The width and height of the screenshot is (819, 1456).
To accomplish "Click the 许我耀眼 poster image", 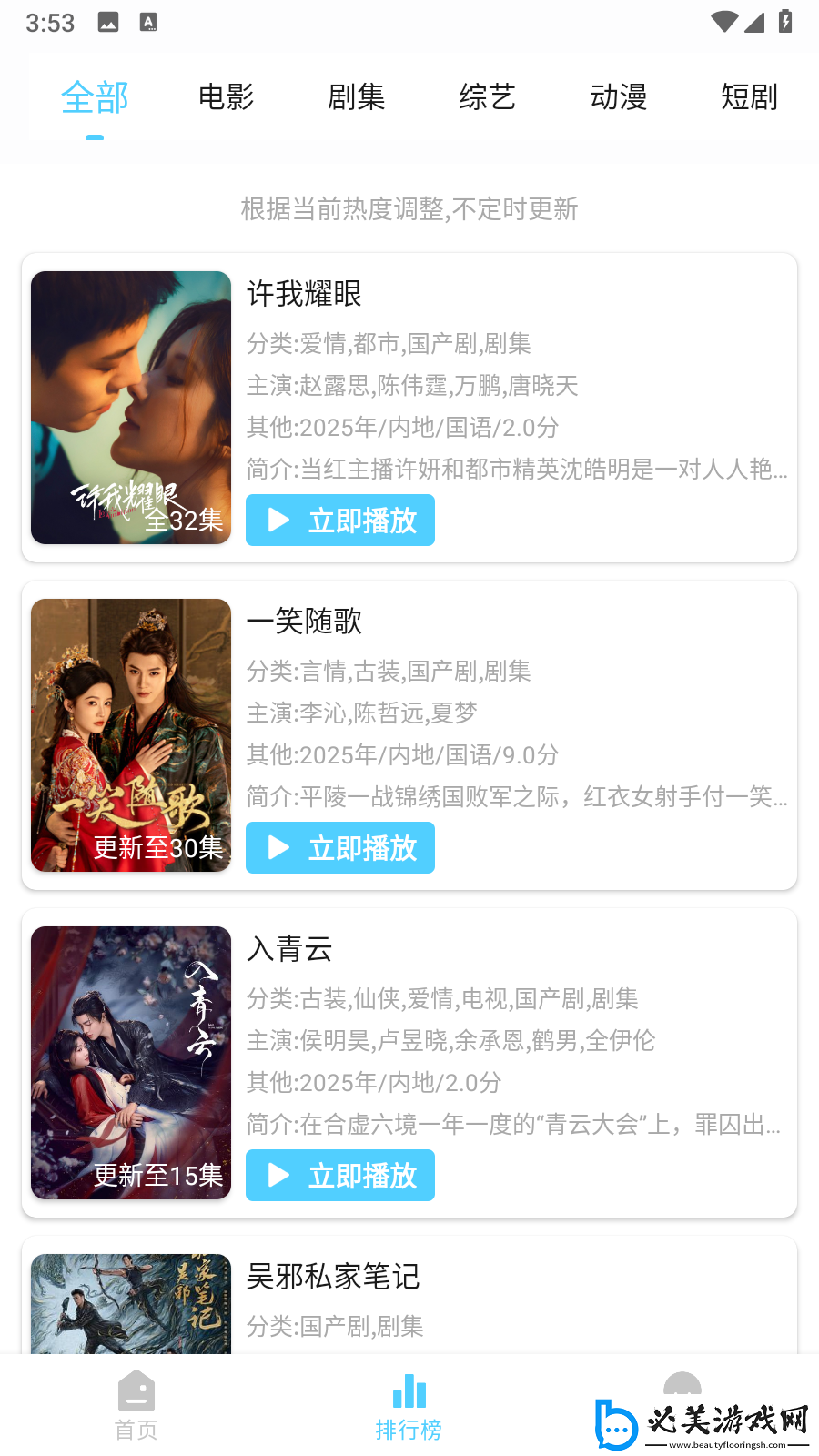I will [x=130, y=407].
